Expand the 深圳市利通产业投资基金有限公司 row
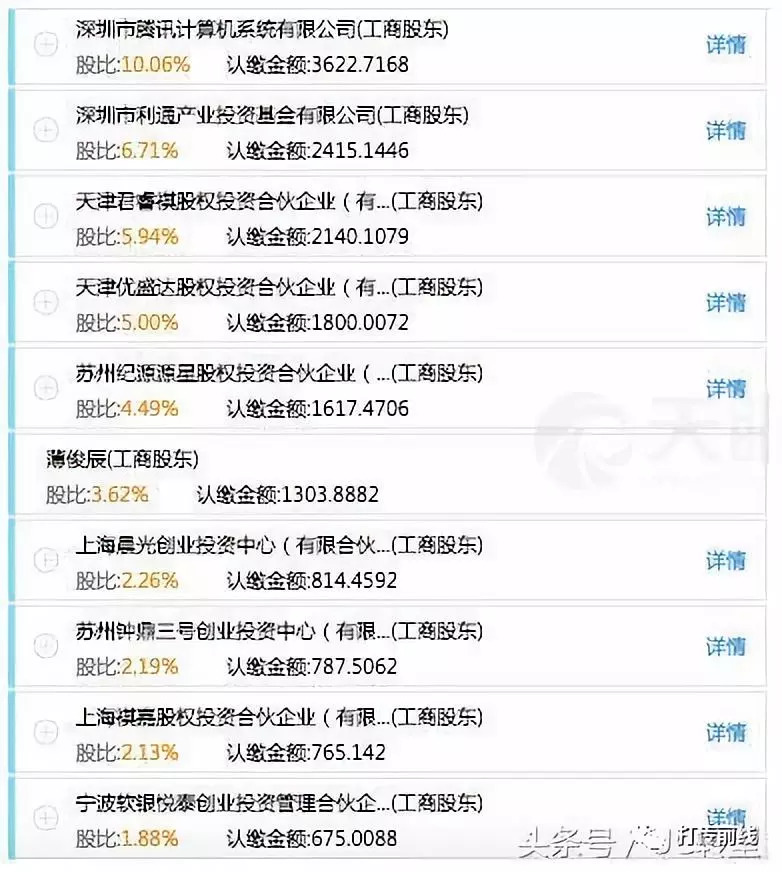Image resolution: width=782 pixels, height=872 pixels. pos(46,130)
